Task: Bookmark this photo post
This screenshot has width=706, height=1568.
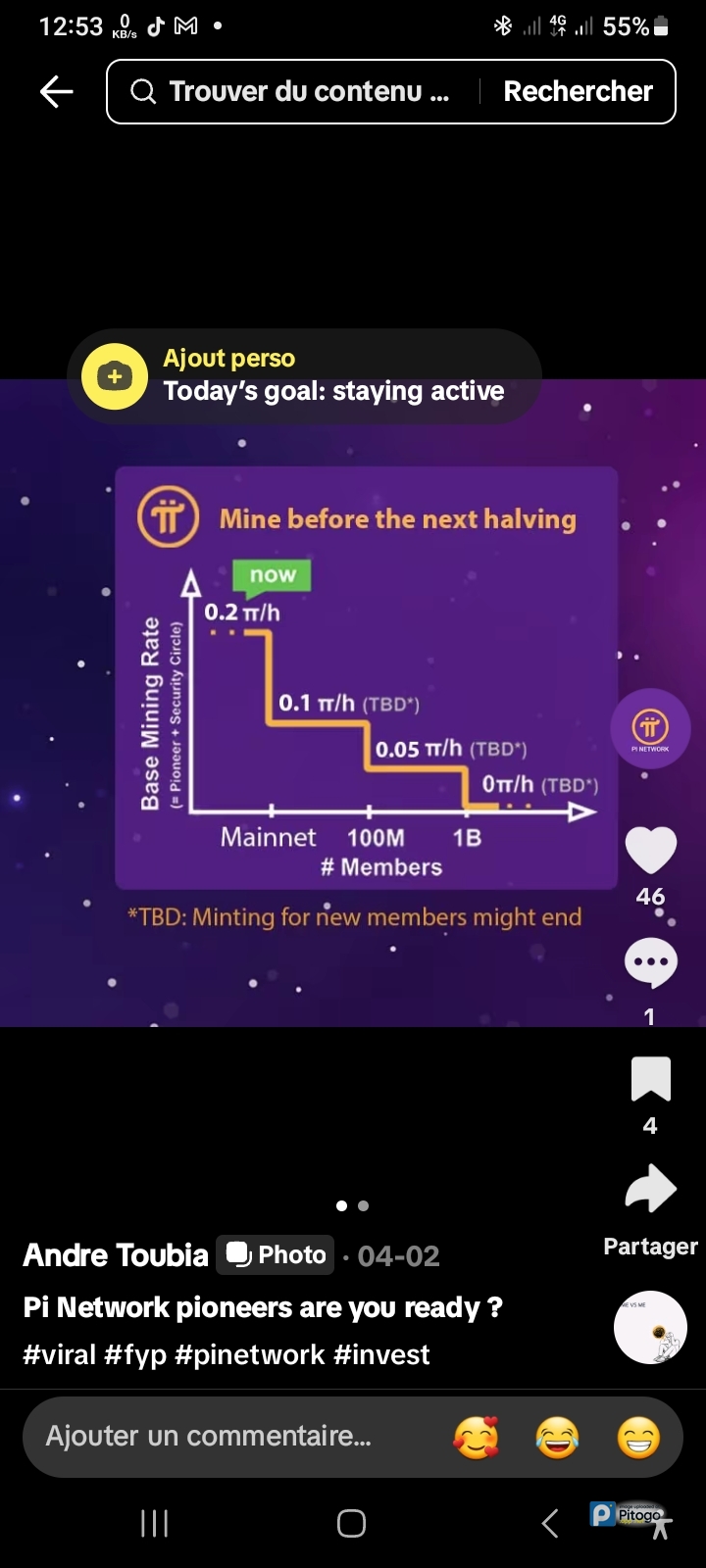Action: (650, 1080)
